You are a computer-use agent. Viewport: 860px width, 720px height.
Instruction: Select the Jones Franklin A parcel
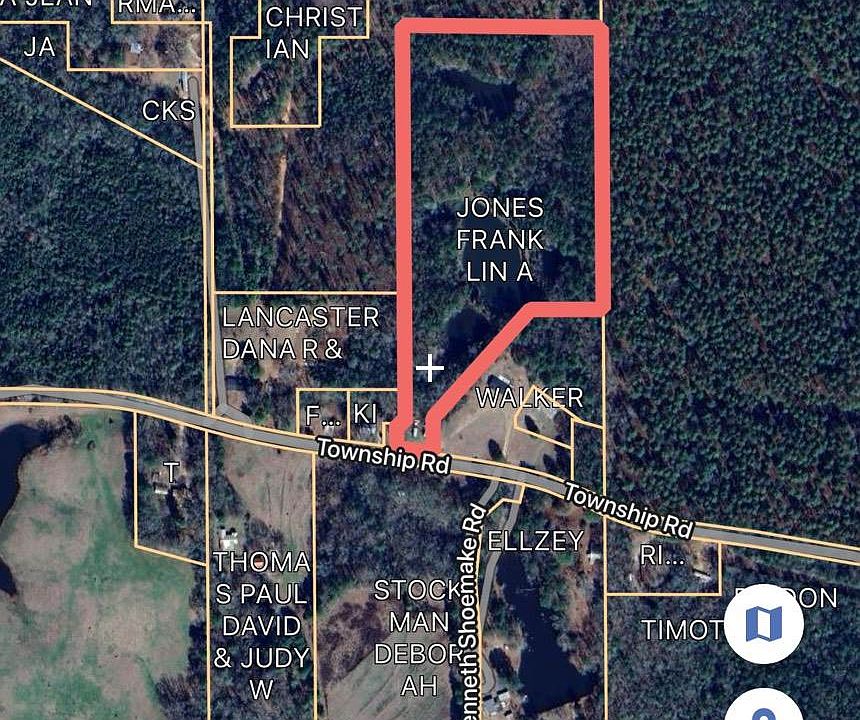click(x=500, y=238)
